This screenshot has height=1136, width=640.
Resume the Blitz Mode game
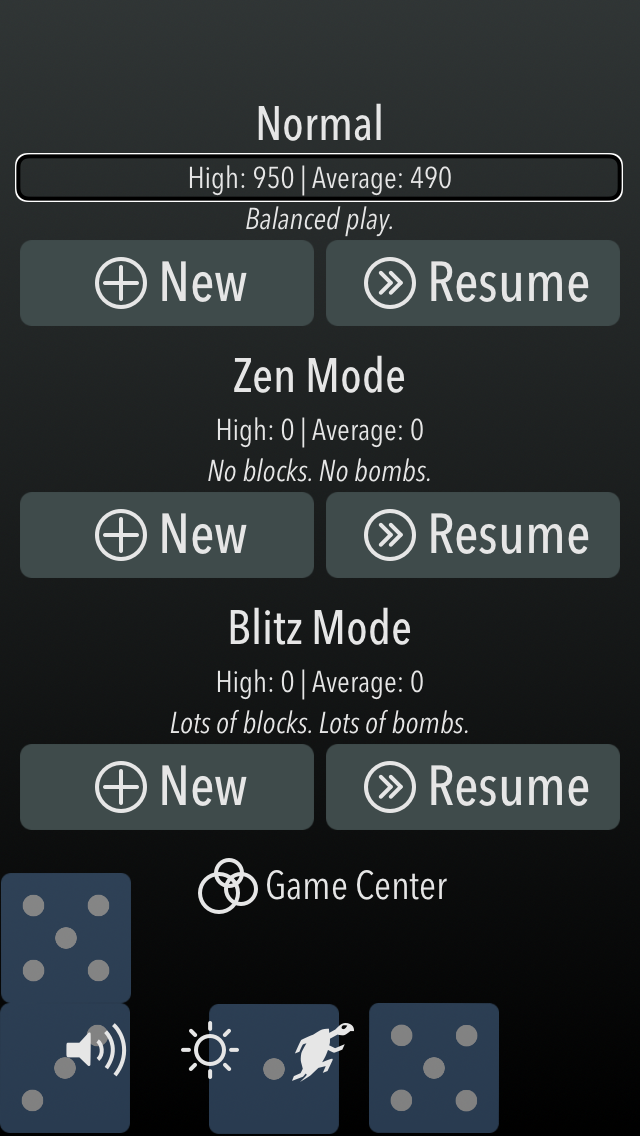[473, 787]
